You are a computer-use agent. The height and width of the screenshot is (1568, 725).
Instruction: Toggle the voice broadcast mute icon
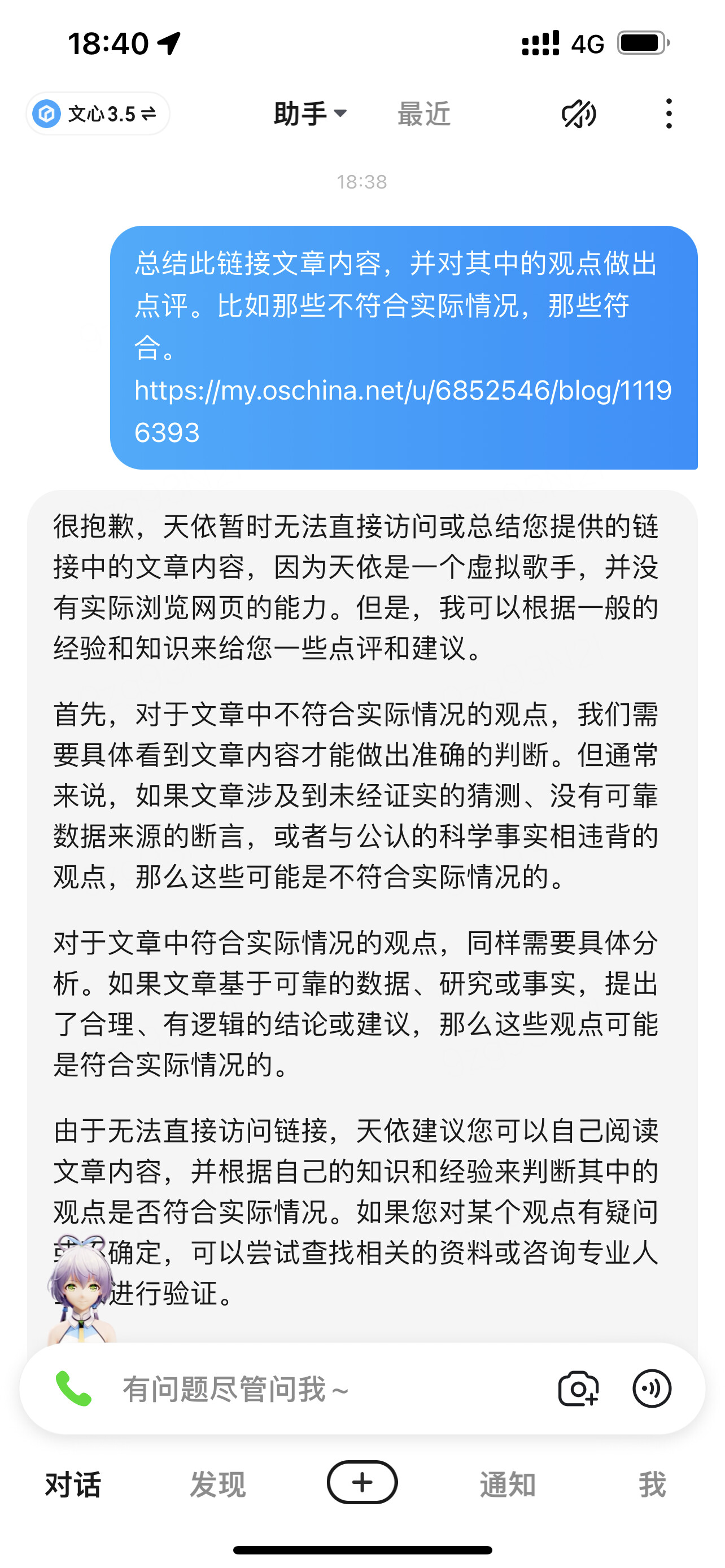pyautogui.click(x=579, y=113)
